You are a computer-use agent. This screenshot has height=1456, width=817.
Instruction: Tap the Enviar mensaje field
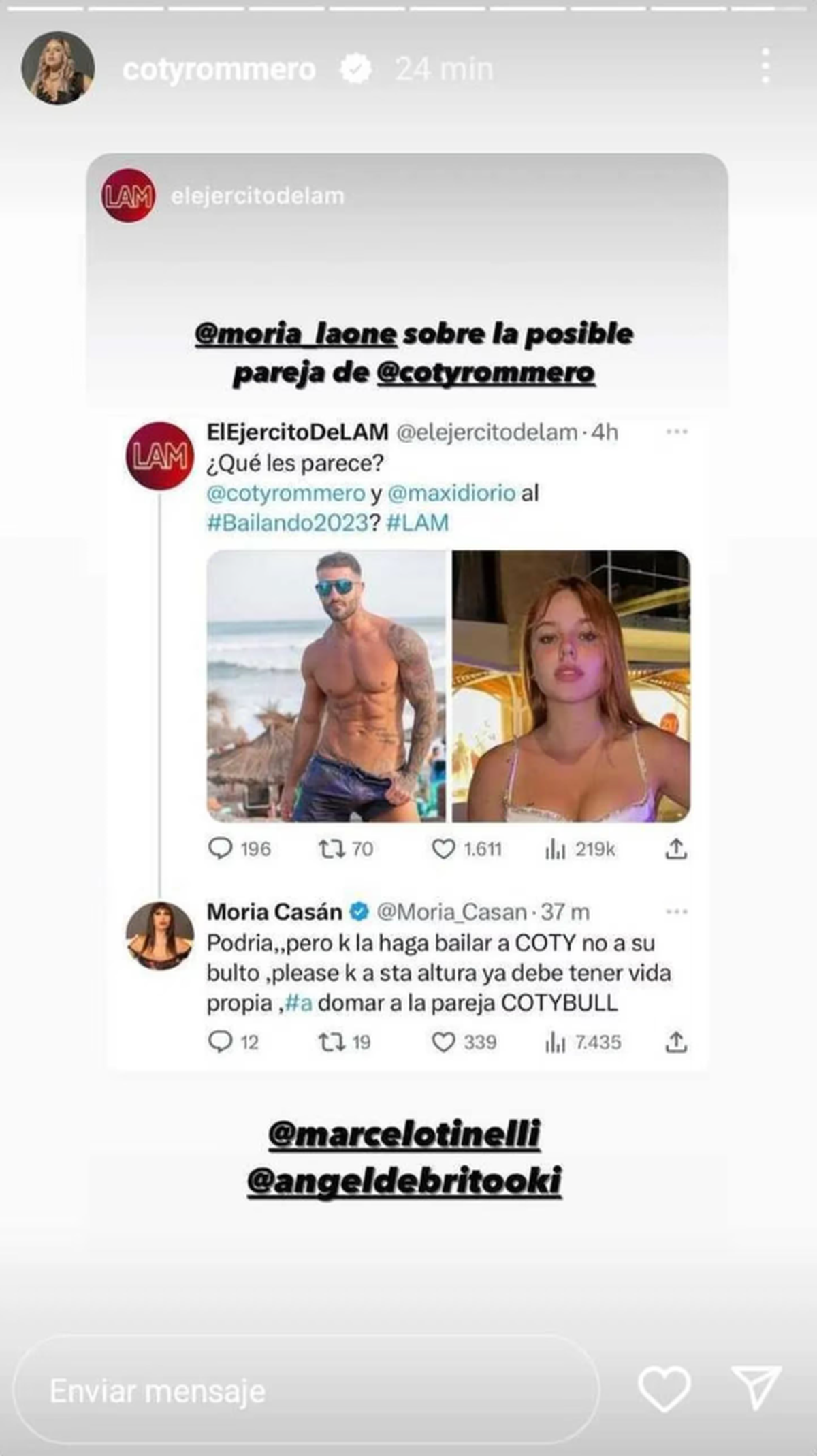point(306,1391)
